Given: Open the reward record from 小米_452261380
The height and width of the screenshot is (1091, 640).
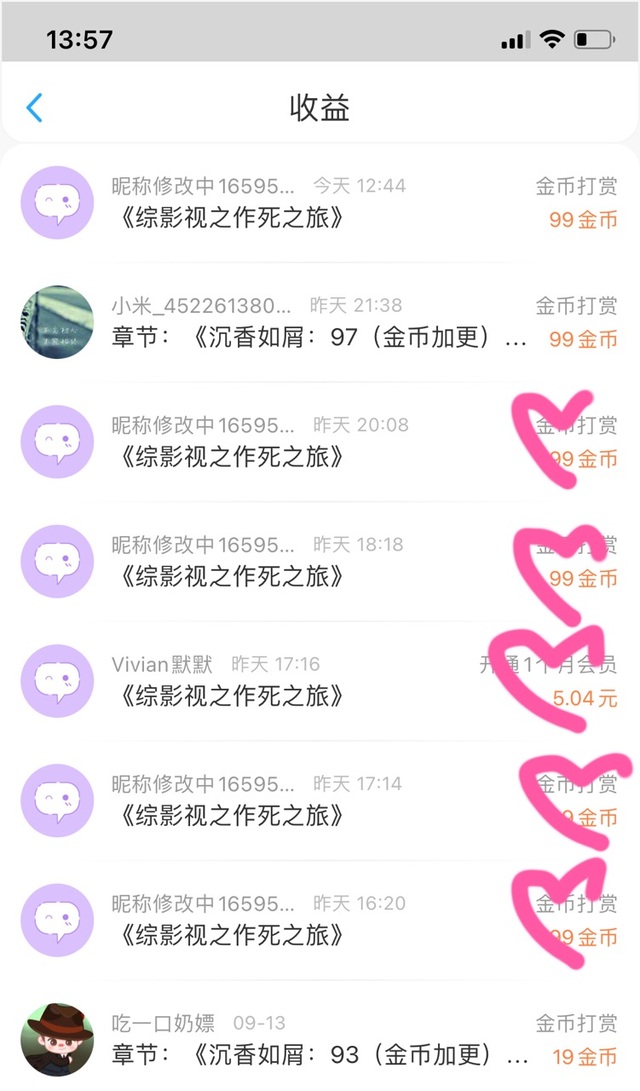Looking at the screenshot, I should 320,322.
